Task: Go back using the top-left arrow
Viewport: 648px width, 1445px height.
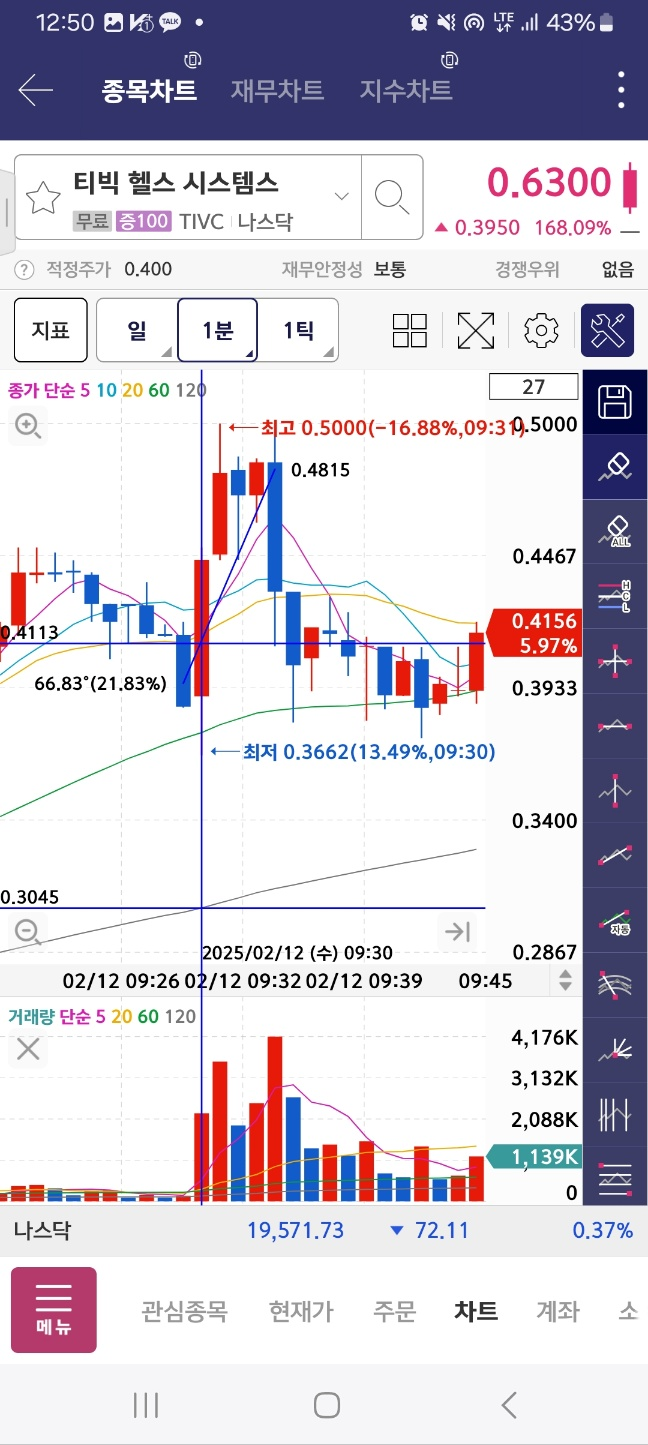Action: click(36, 91)
